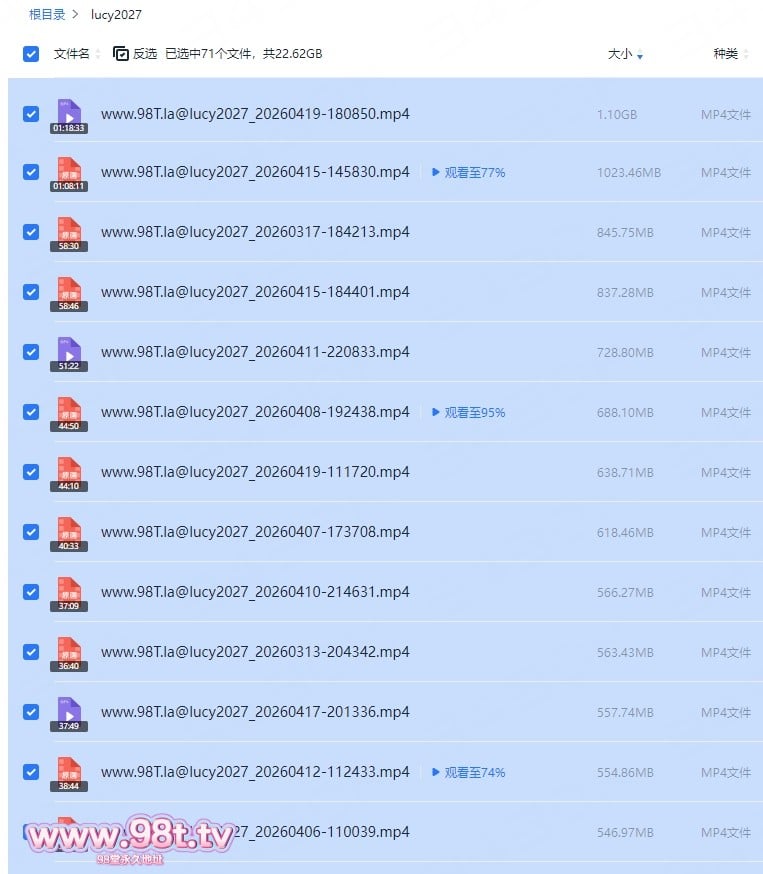Resume 20260415-145830.mp4 from 观看至77%
Screen dimensions: 763x874
pos(469,172)
